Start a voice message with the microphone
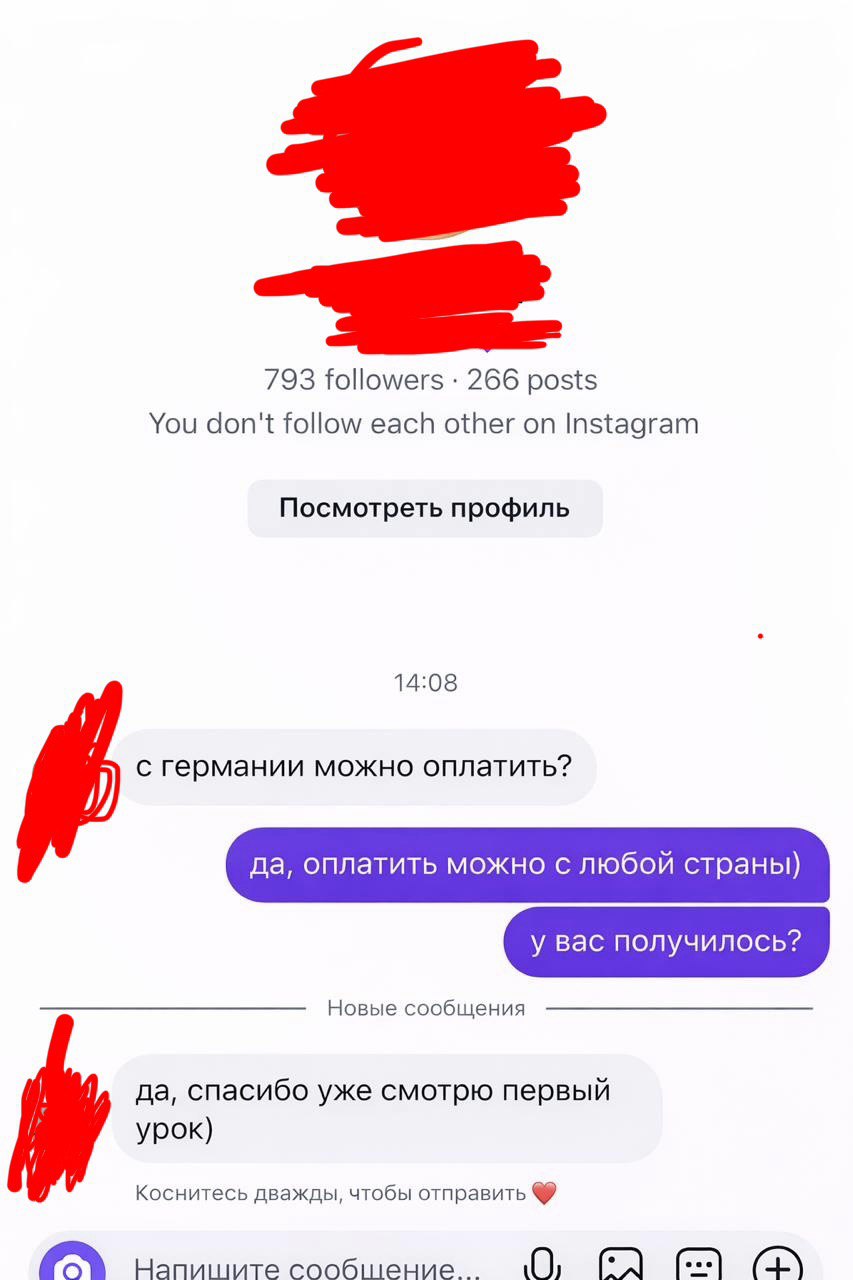Screen dimensions: 853x1280 click(543, 1266)
